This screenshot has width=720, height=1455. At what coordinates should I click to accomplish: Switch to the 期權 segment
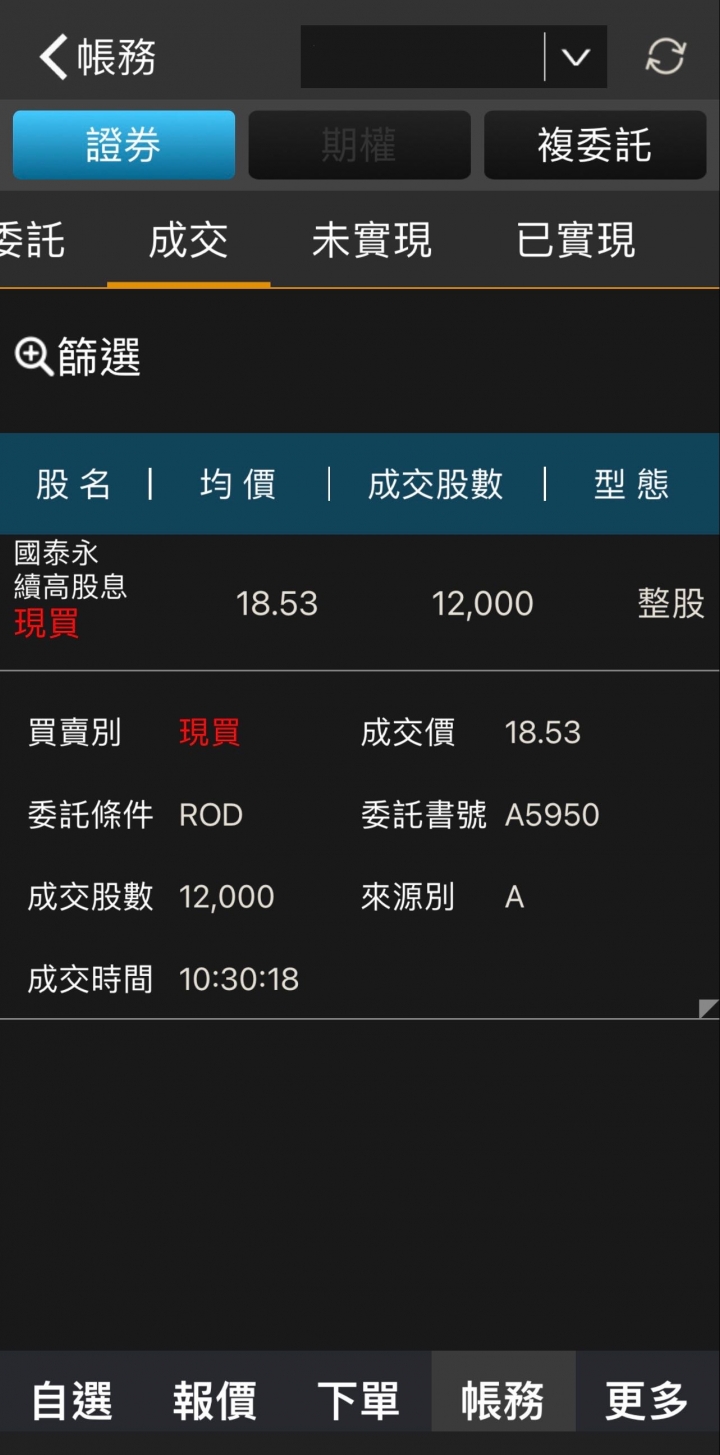359,146
